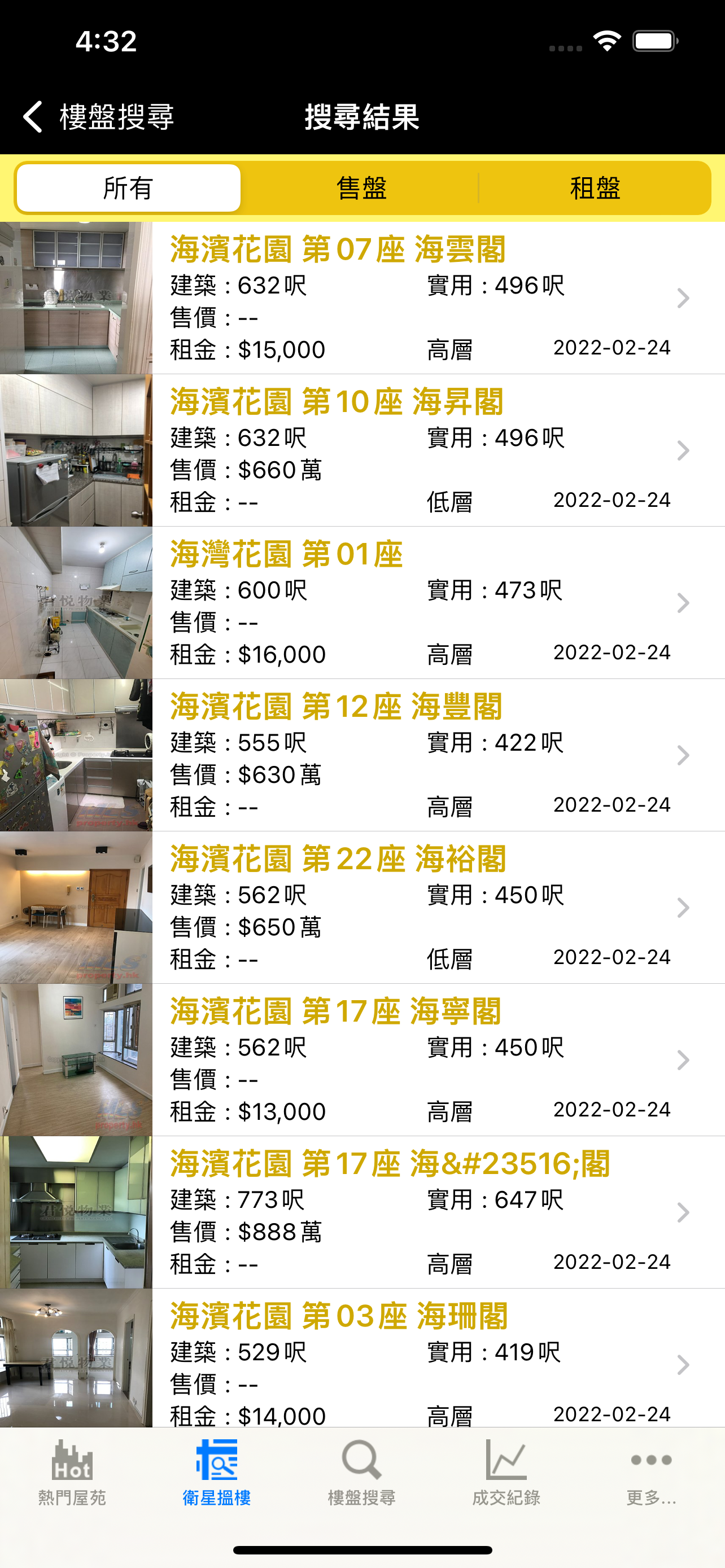Switch to the 租盤 tab
725x1568 pixels.
point(597,189)
